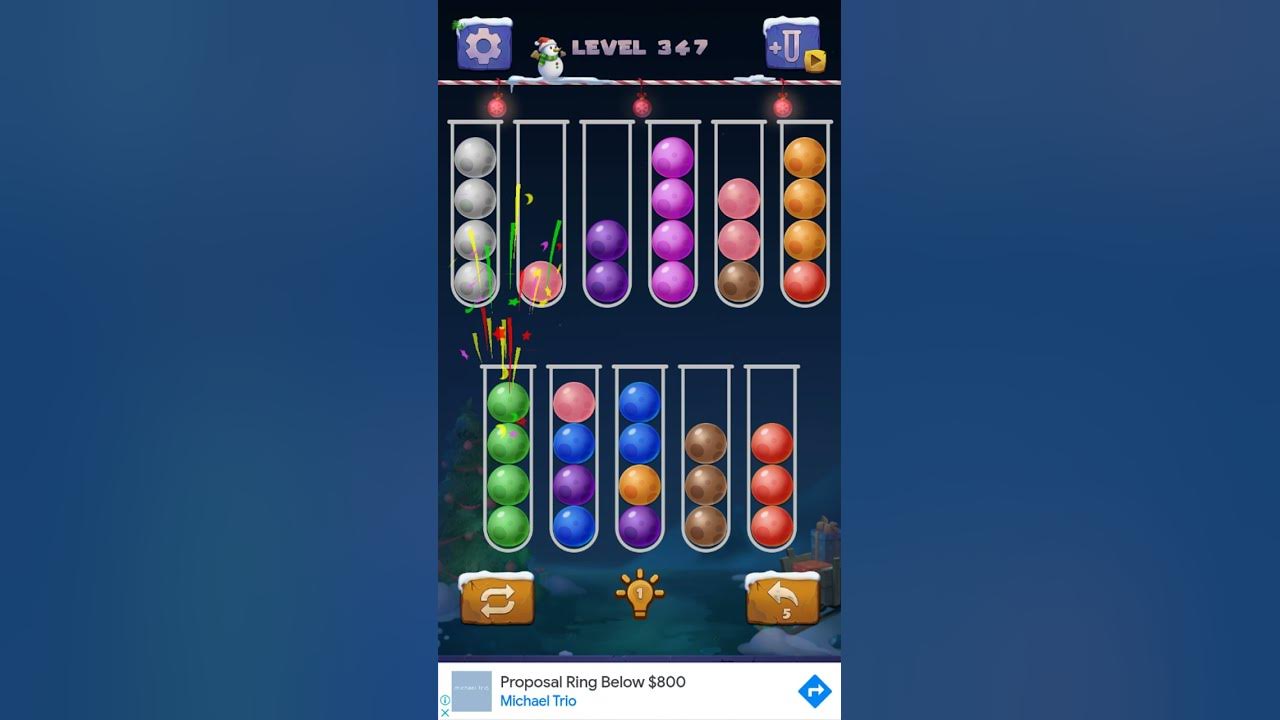The width and height of the screenshot is (1280, 720).
Task: Select the tube with three orange balls
Action: coord(805,215)
